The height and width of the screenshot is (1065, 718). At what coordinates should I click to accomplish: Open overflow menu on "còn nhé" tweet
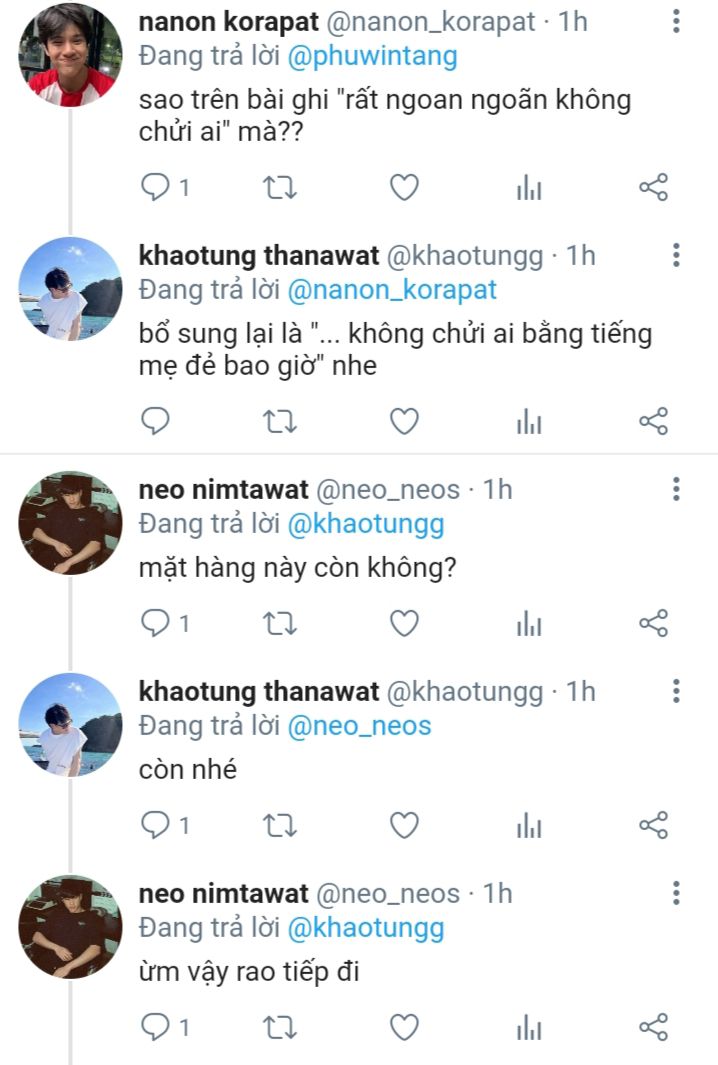[x=676, y=691]
